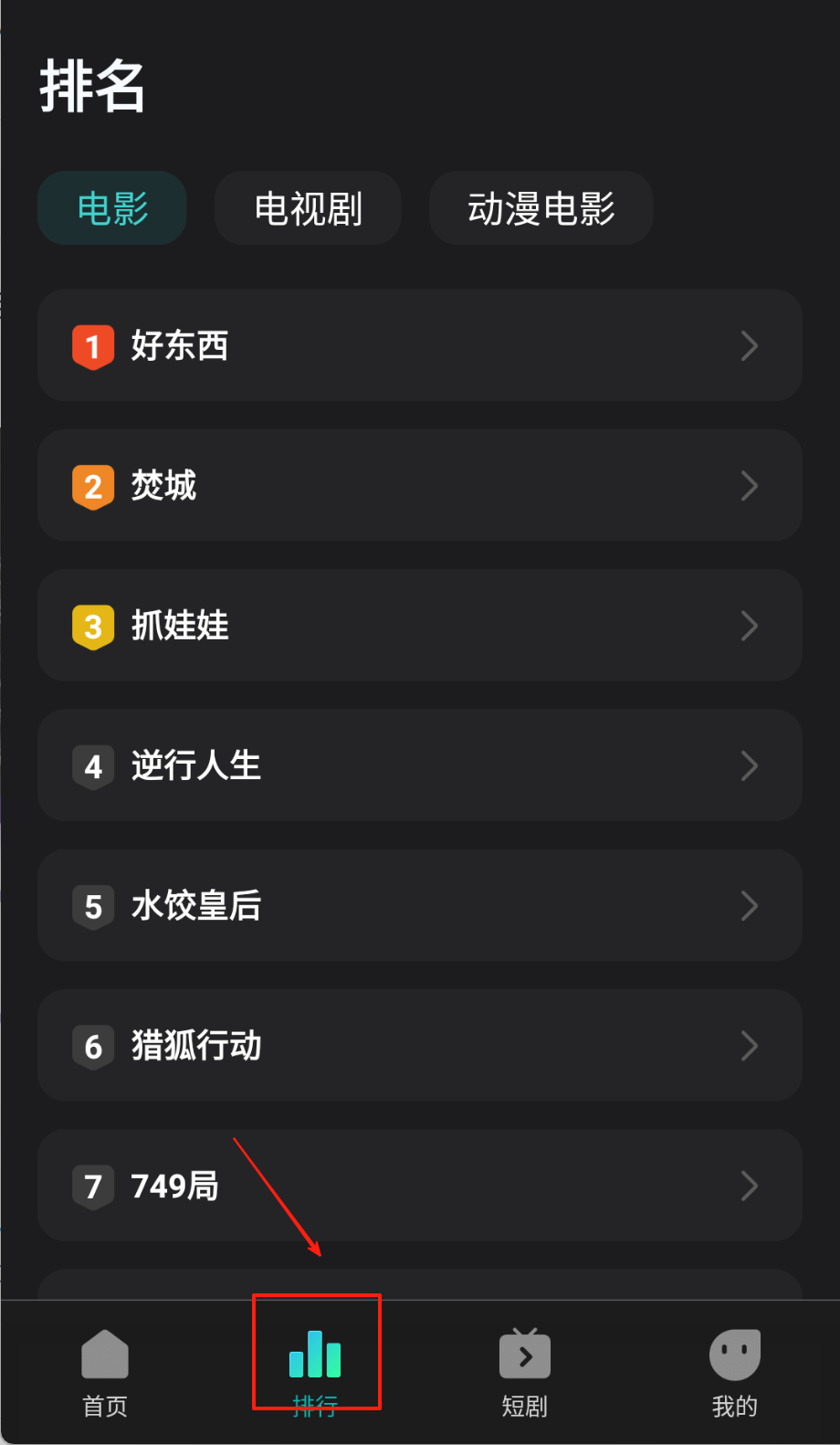Open 猎狐行动 ranking entry

tap(420, 1045)
